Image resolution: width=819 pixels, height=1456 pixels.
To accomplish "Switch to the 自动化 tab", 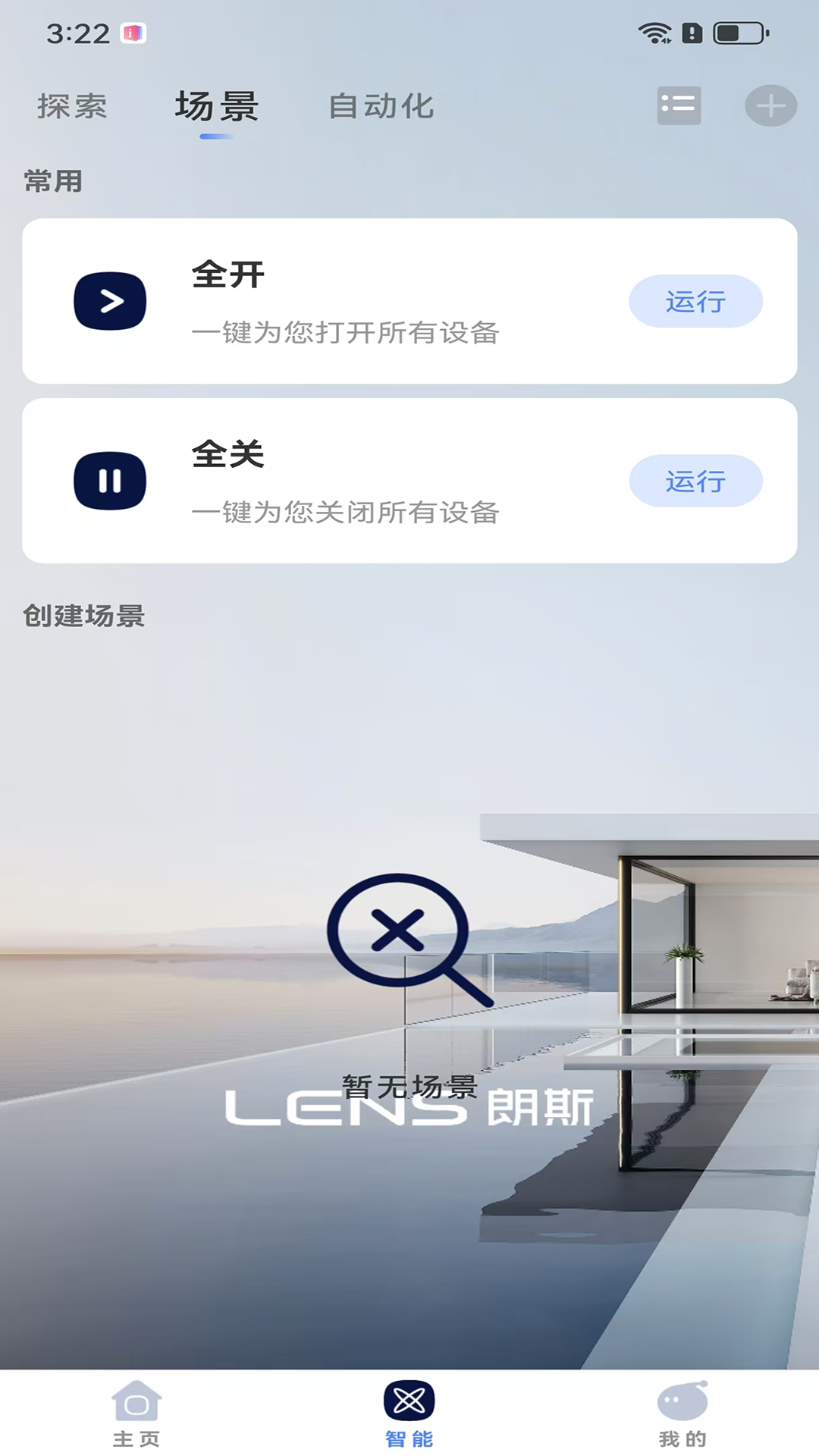I will 381,106.
